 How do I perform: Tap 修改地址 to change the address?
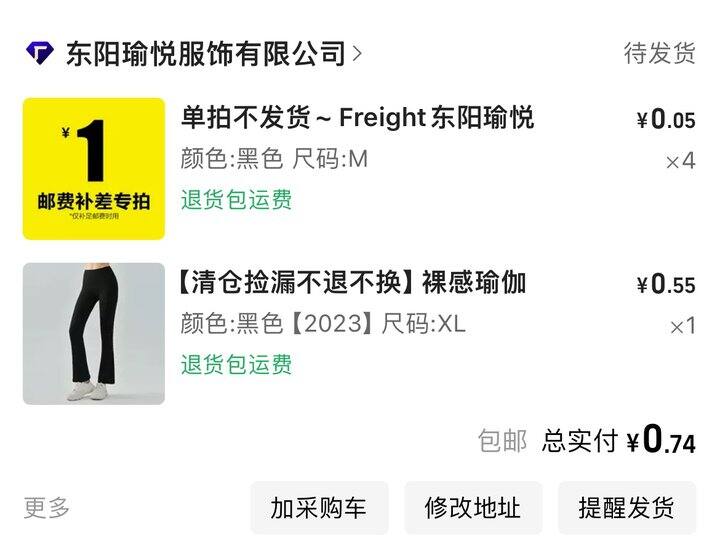pos(473,508)
